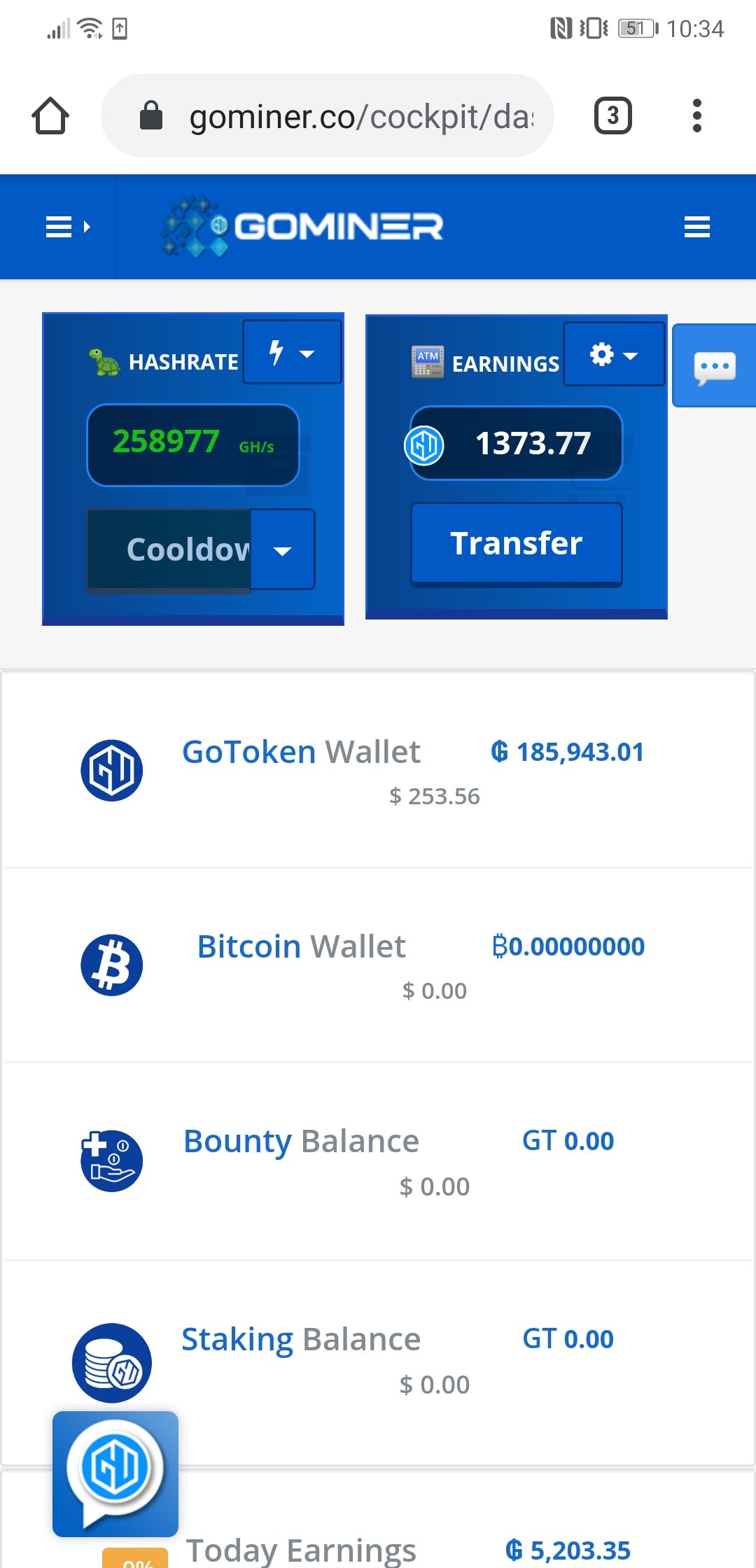Open the browser tab switcher
The image size is (756, 1568).
tap(613, 115)
